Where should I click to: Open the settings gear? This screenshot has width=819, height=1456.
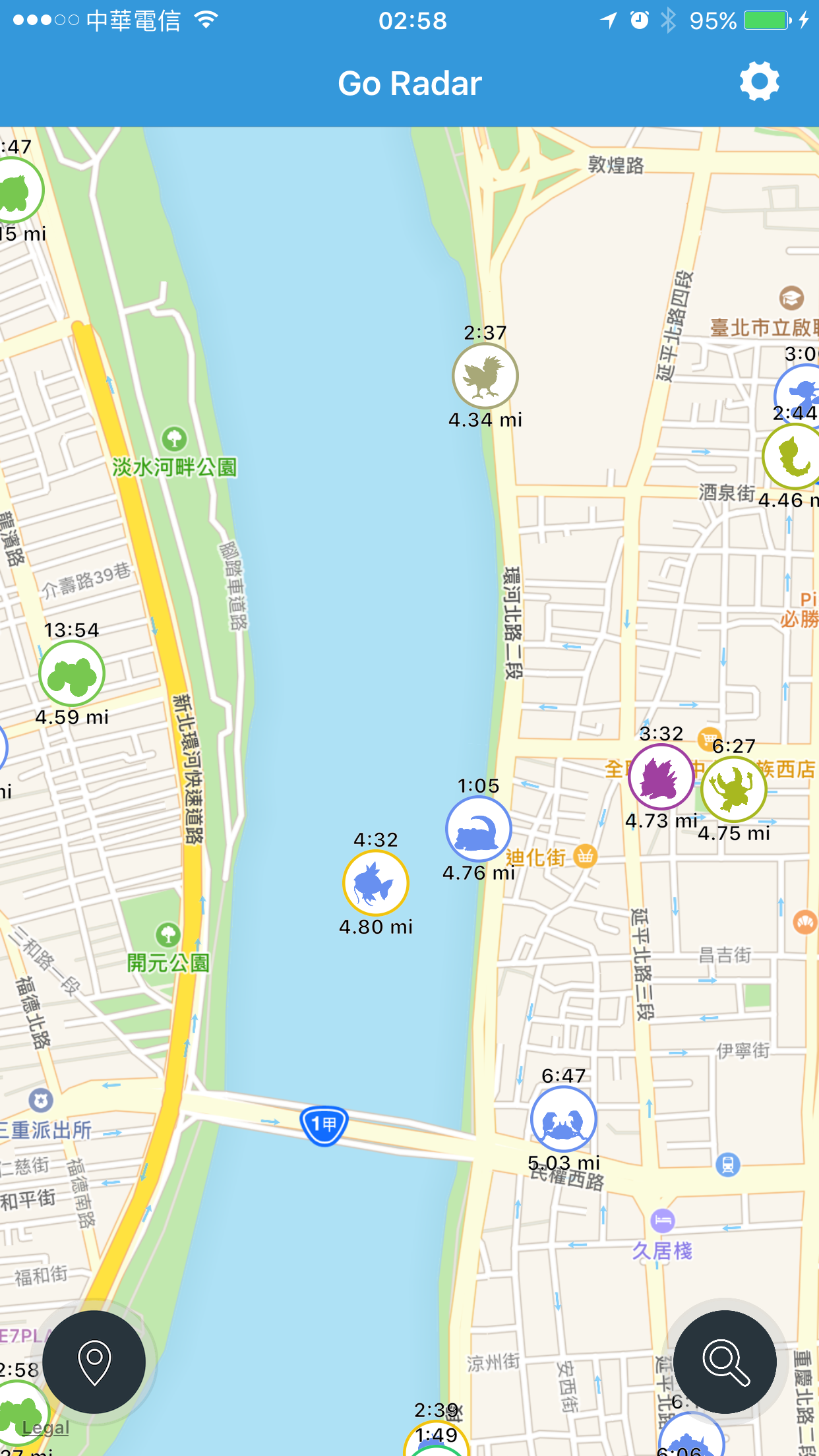click(759, 82)
